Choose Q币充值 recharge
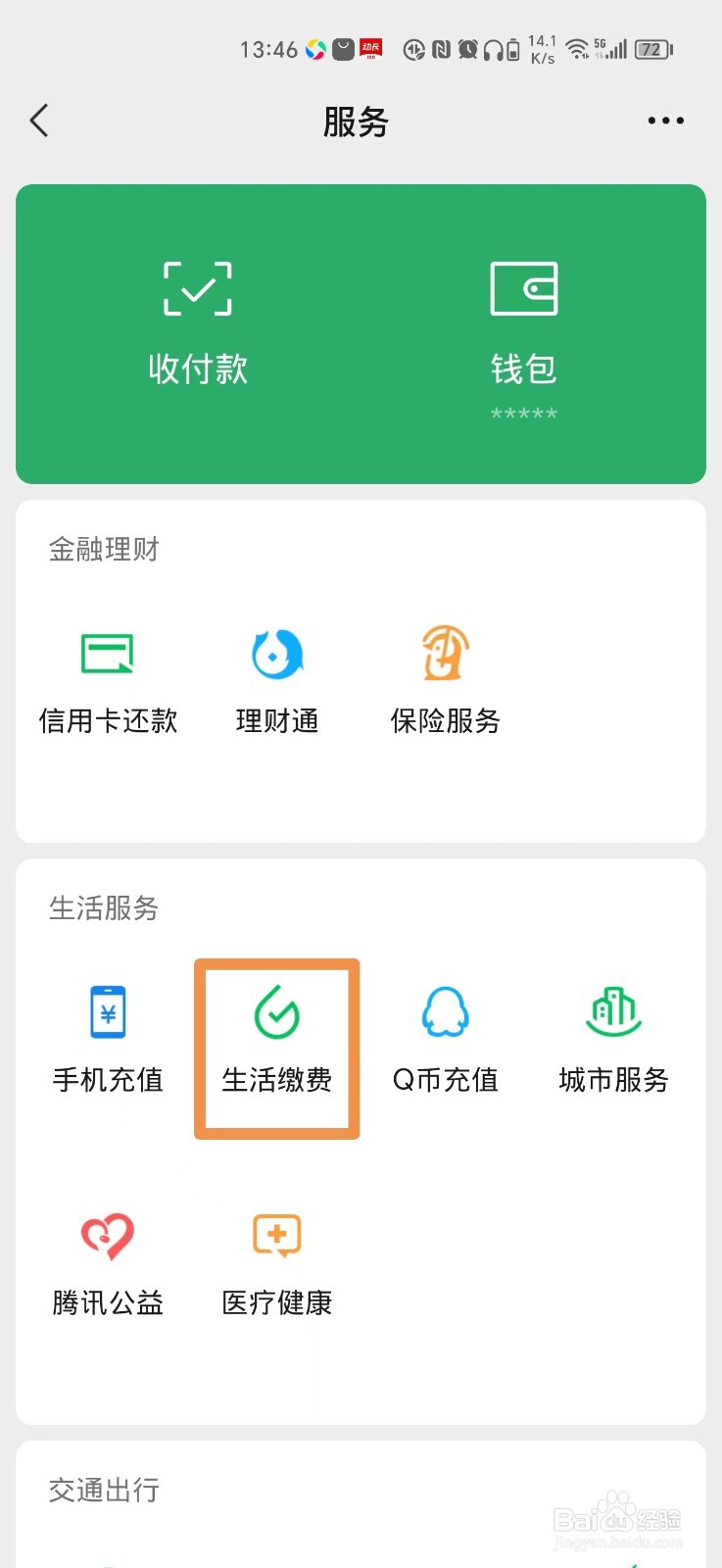The height and width of the screenshot is (1568, 722). coord(446,1041)
